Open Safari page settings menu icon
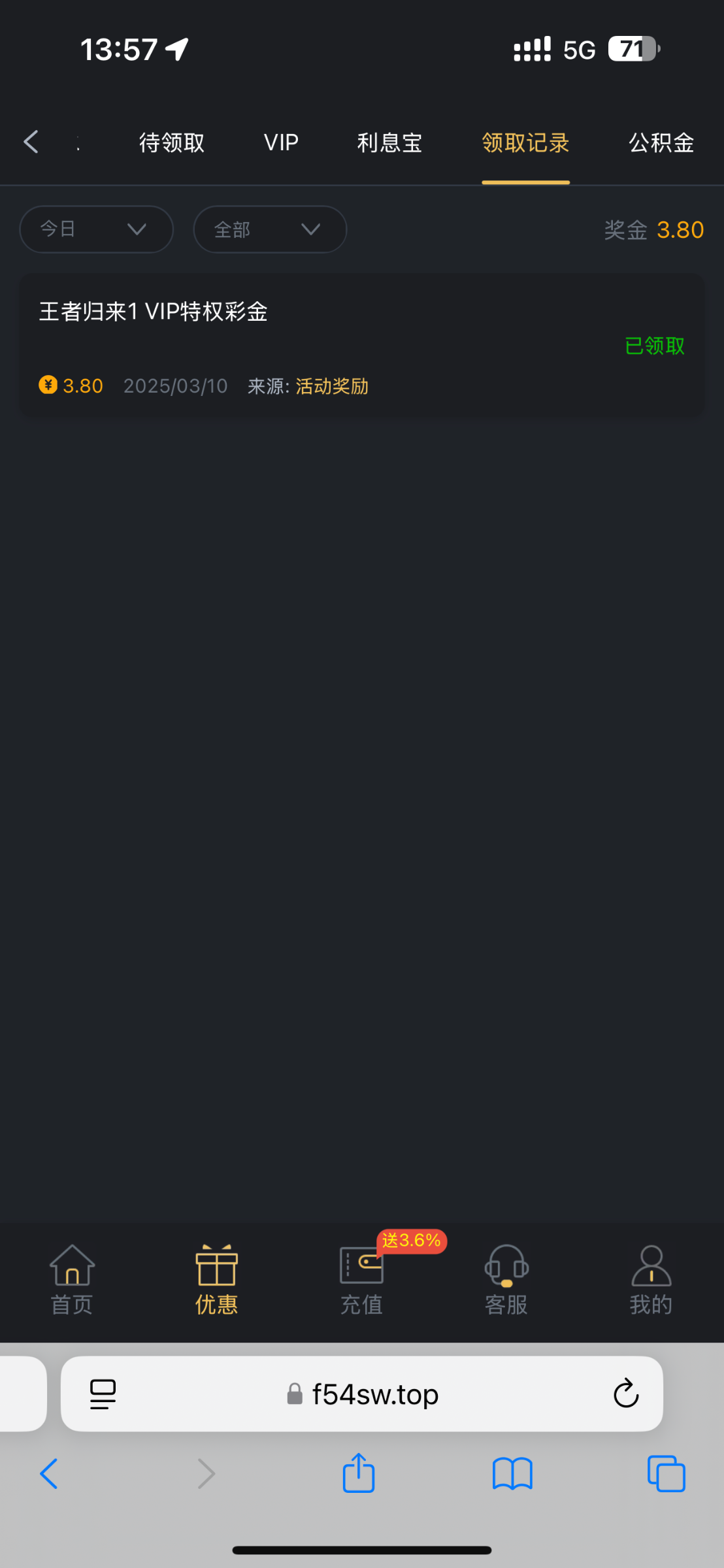The width and height of the screenshot is (724, 1568). (103, 1394)
